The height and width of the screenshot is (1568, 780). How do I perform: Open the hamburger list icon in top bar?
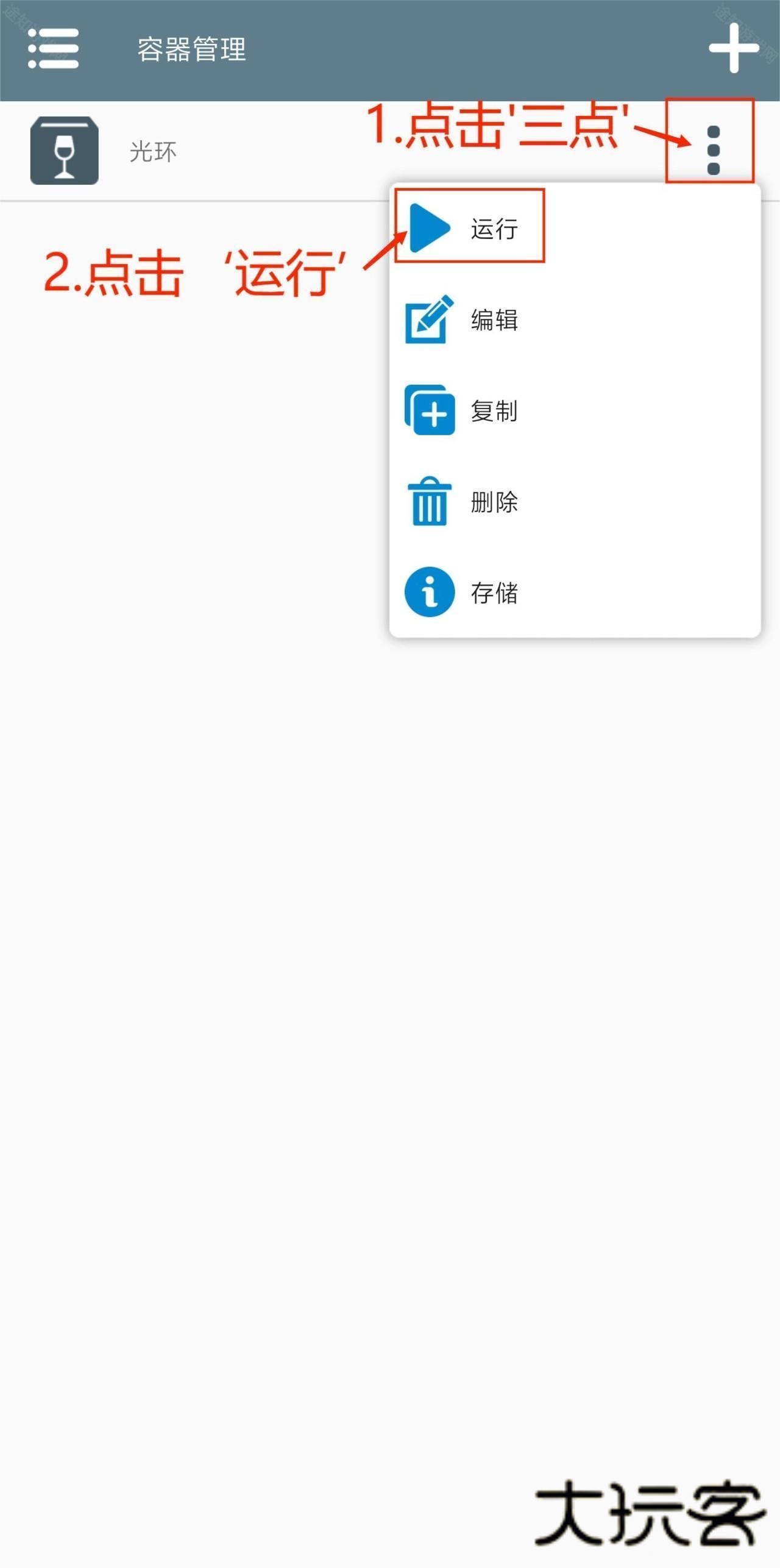(53, 50)
